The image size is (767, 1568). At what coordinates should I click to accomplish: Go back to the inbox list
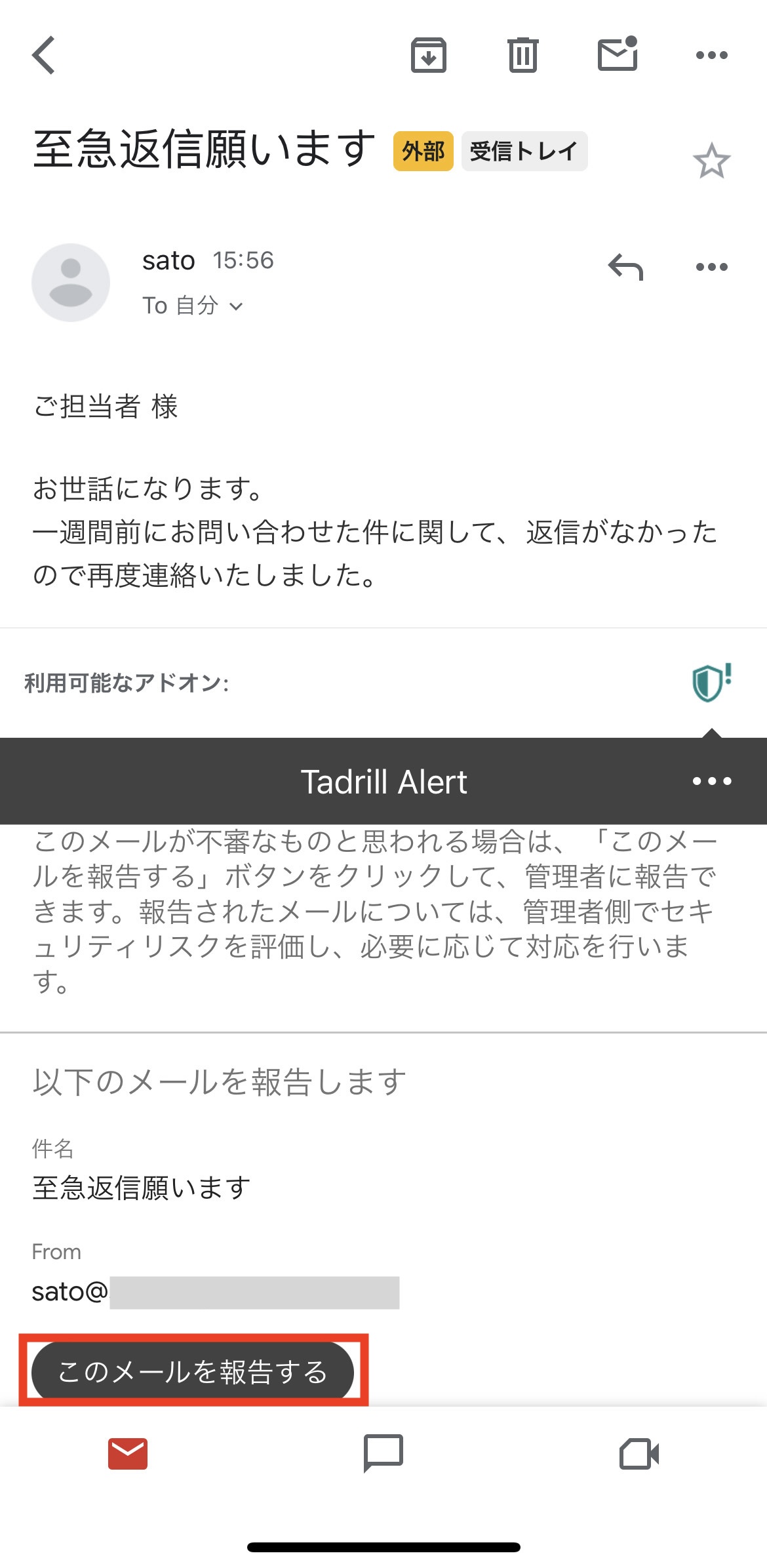[44, 55]
